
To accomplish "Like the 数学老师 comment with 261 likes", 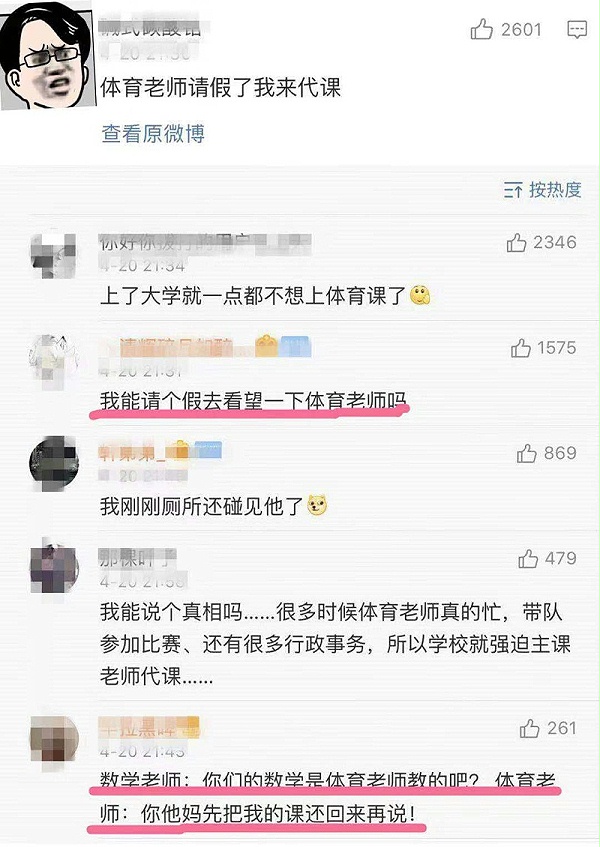I will point(531,729).
